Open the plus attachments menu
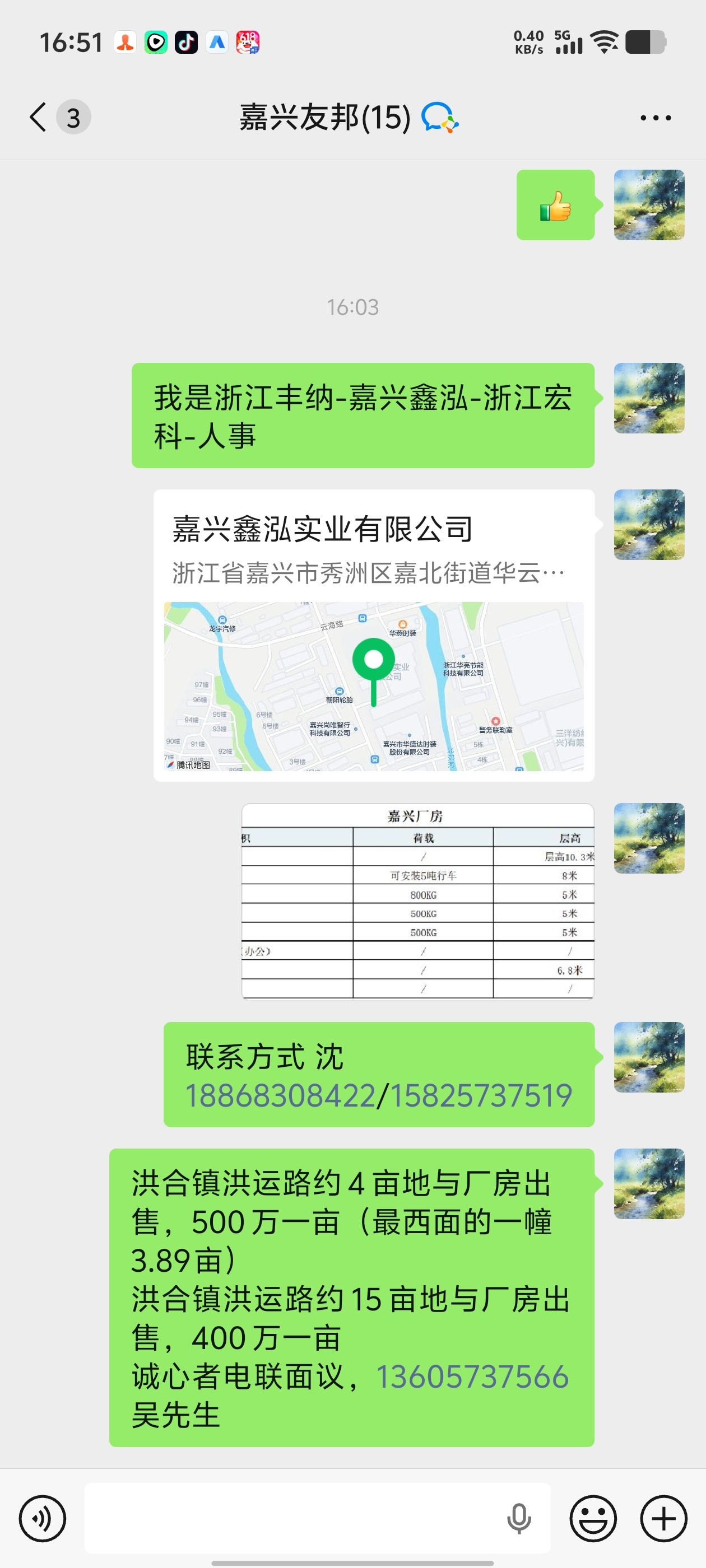Viewport: 706px width, 1568px height. pos(663,1518)
